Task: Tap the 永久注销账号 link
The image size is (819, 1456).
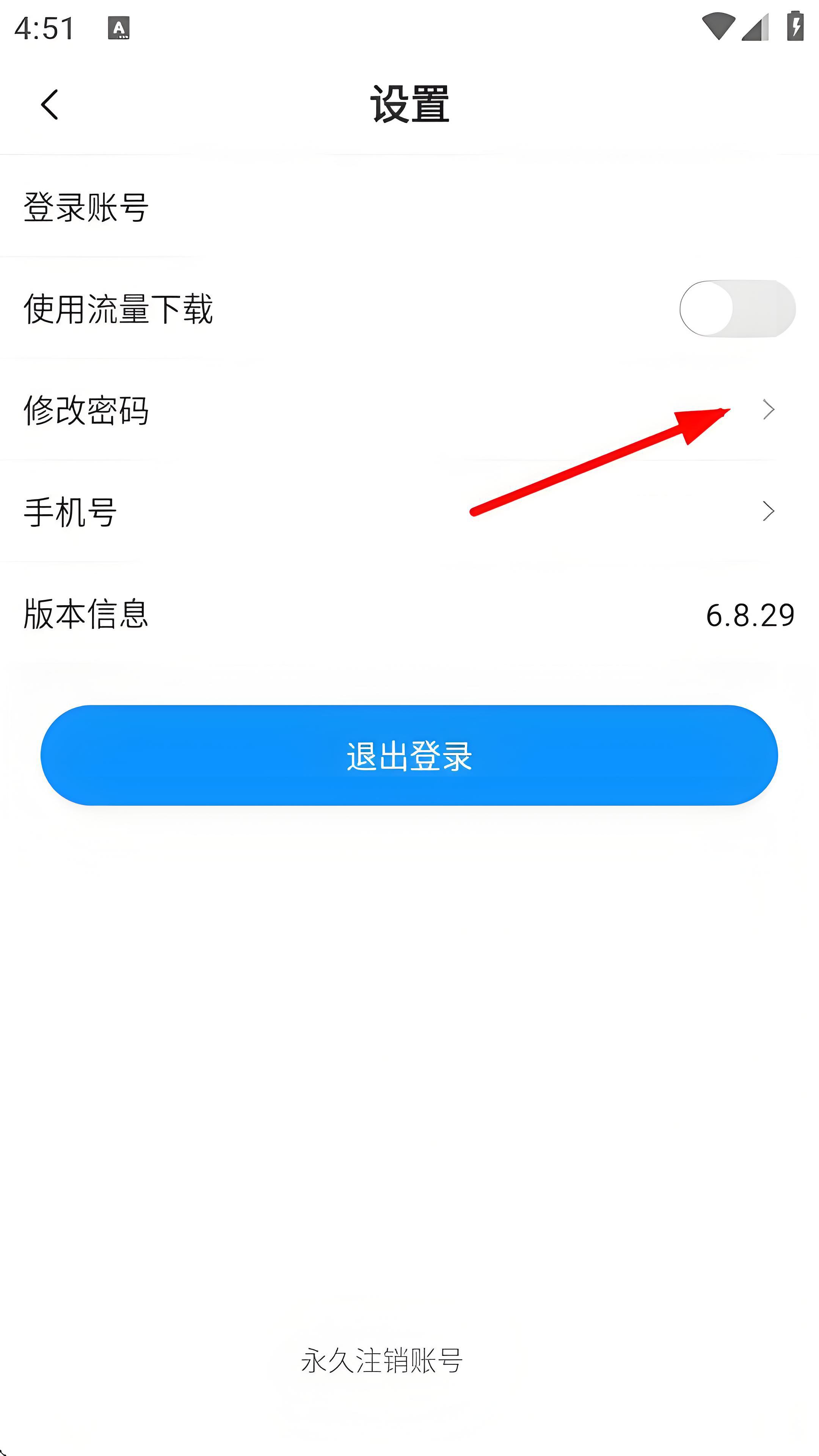Action: tap(381, 1360)
